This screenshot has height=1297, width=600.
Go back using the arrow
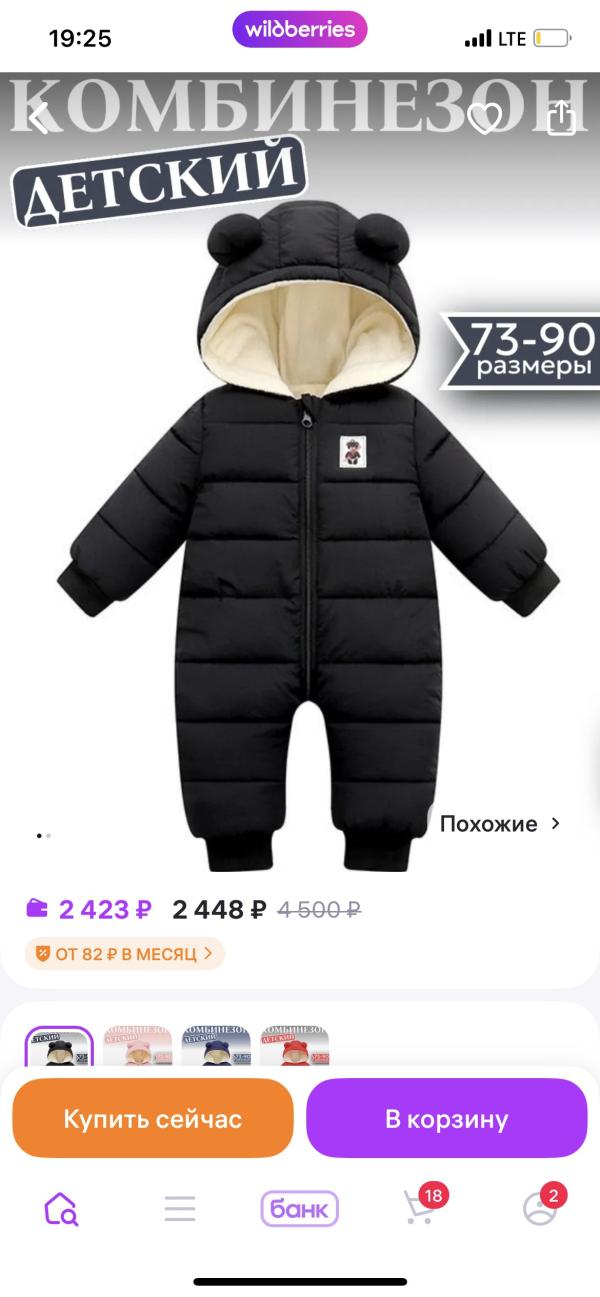pos(38,119)
